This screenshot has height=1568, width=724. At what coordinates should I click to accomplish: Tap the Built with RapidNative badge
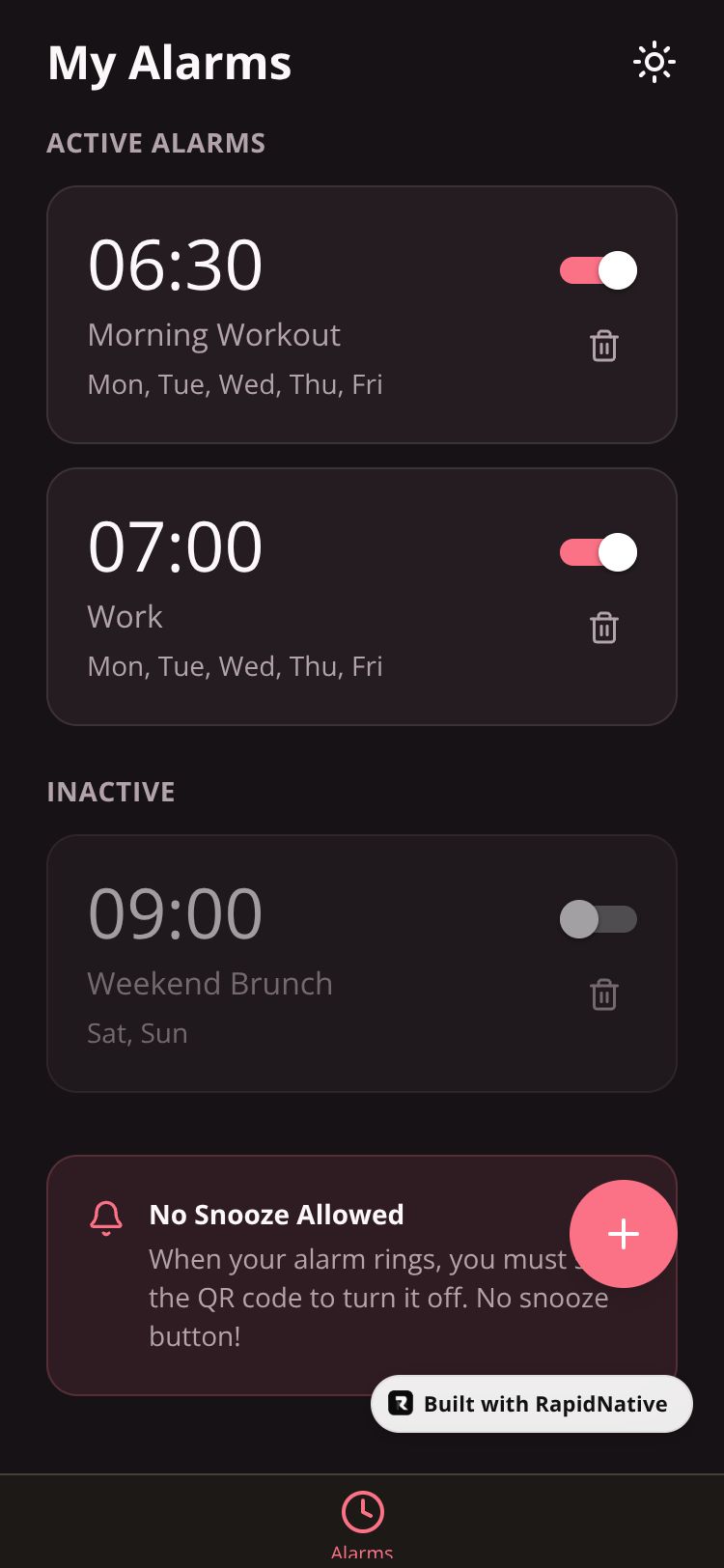point(532,1404)
